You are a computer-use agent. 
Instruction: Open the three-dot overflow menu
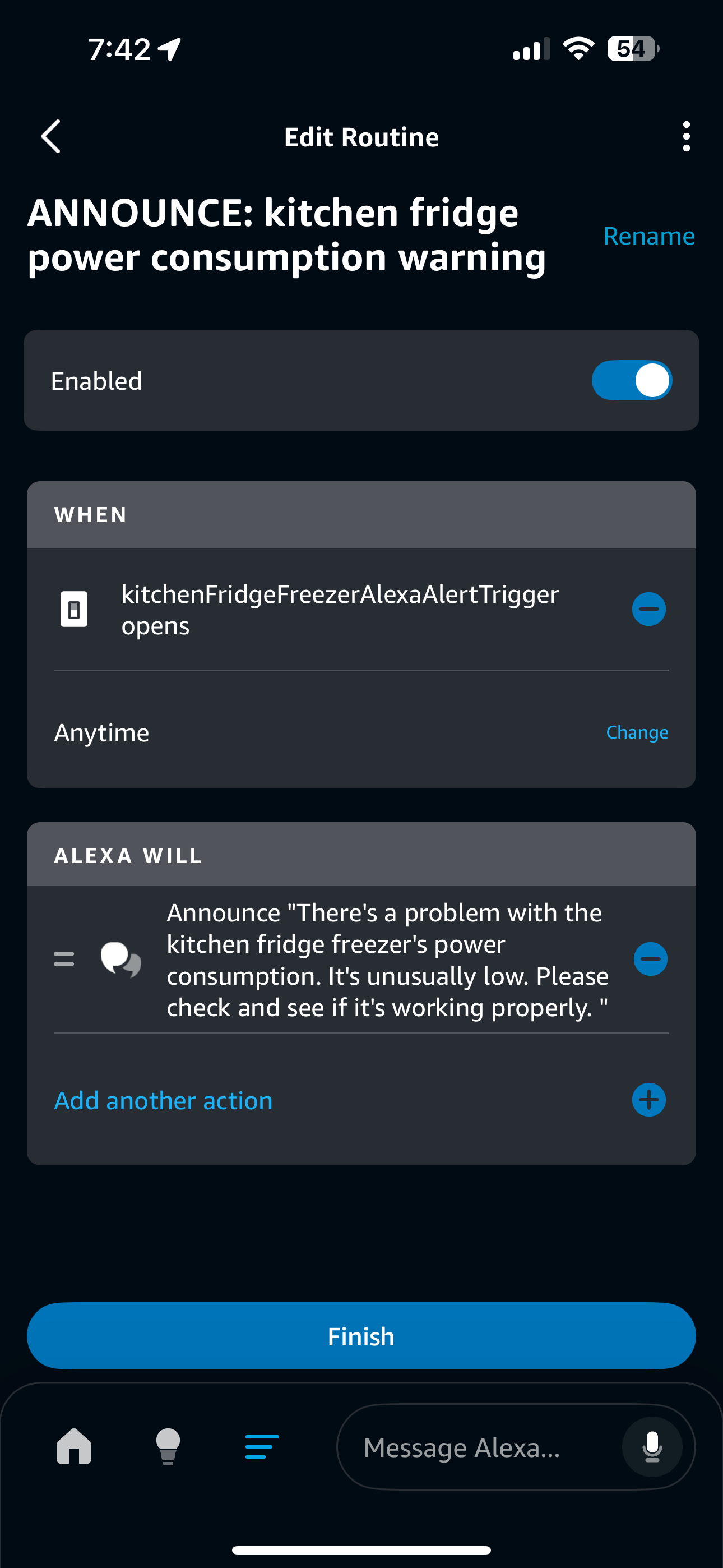[x=686, y=136]
